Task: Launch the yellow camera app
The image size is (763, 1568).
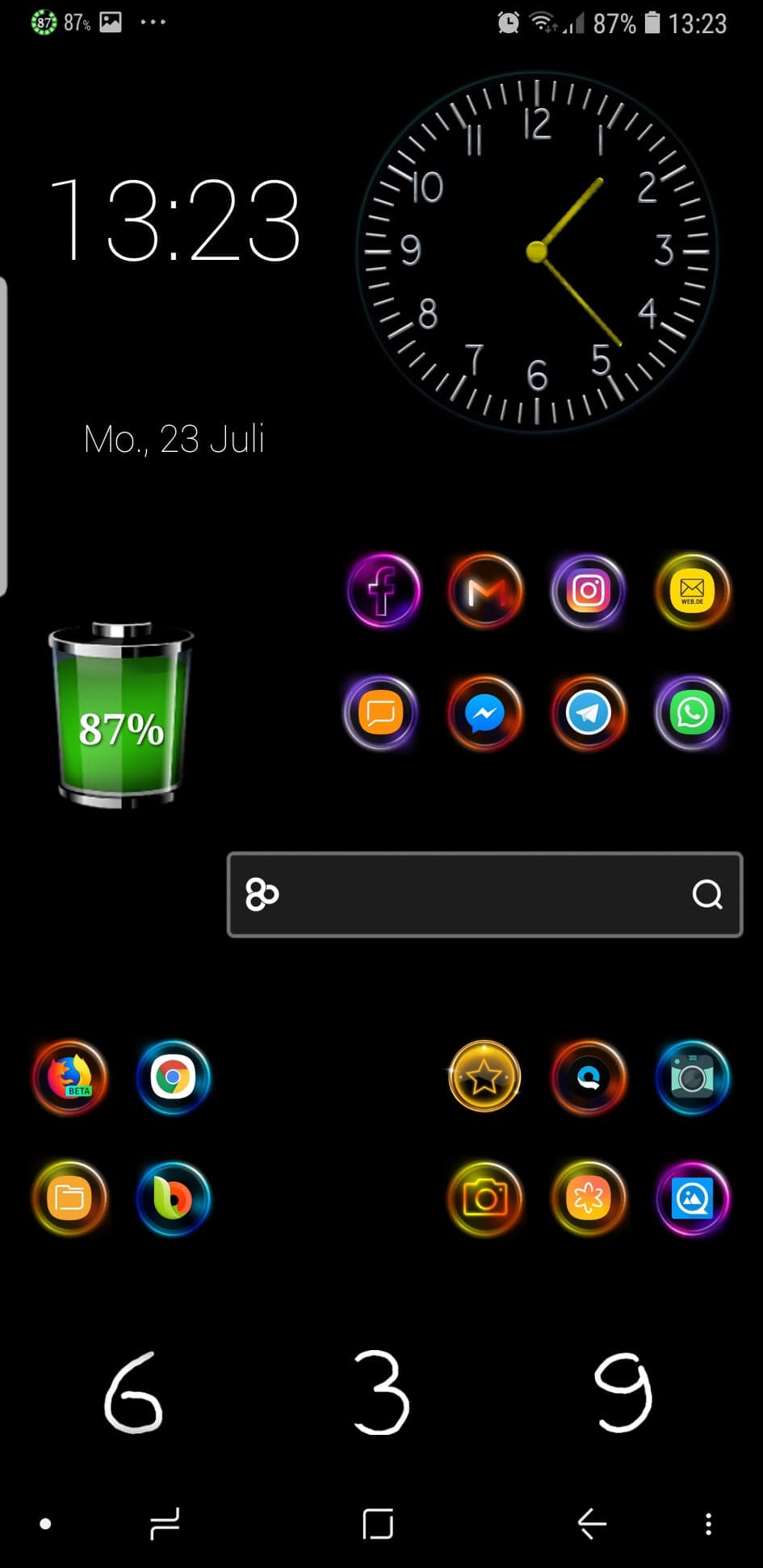Action: click(x=484, y=1198)
